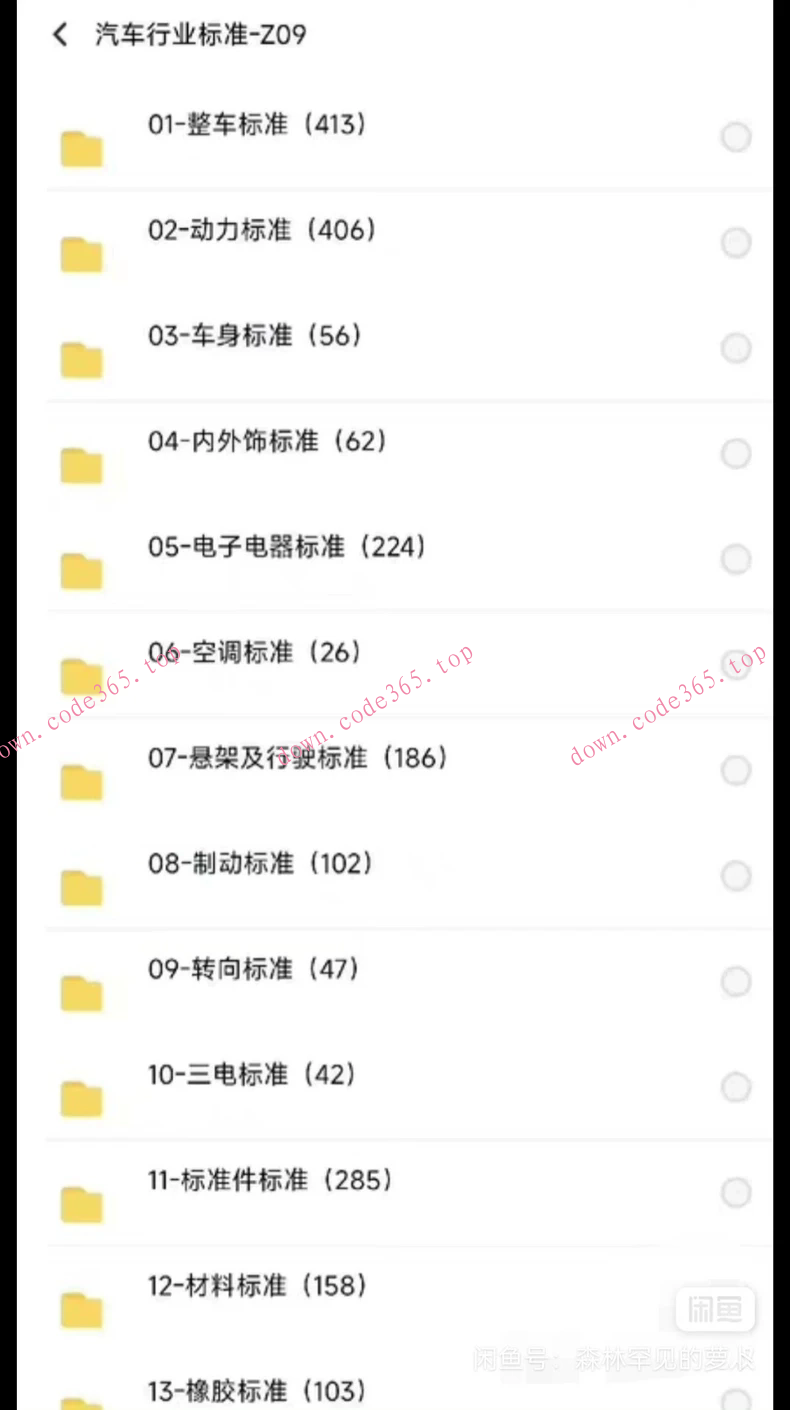Image resolution: width=790 pixels, height=1410 pixels.
Task: Open the 09-转向标准 folder
Action: coord(253,969)
